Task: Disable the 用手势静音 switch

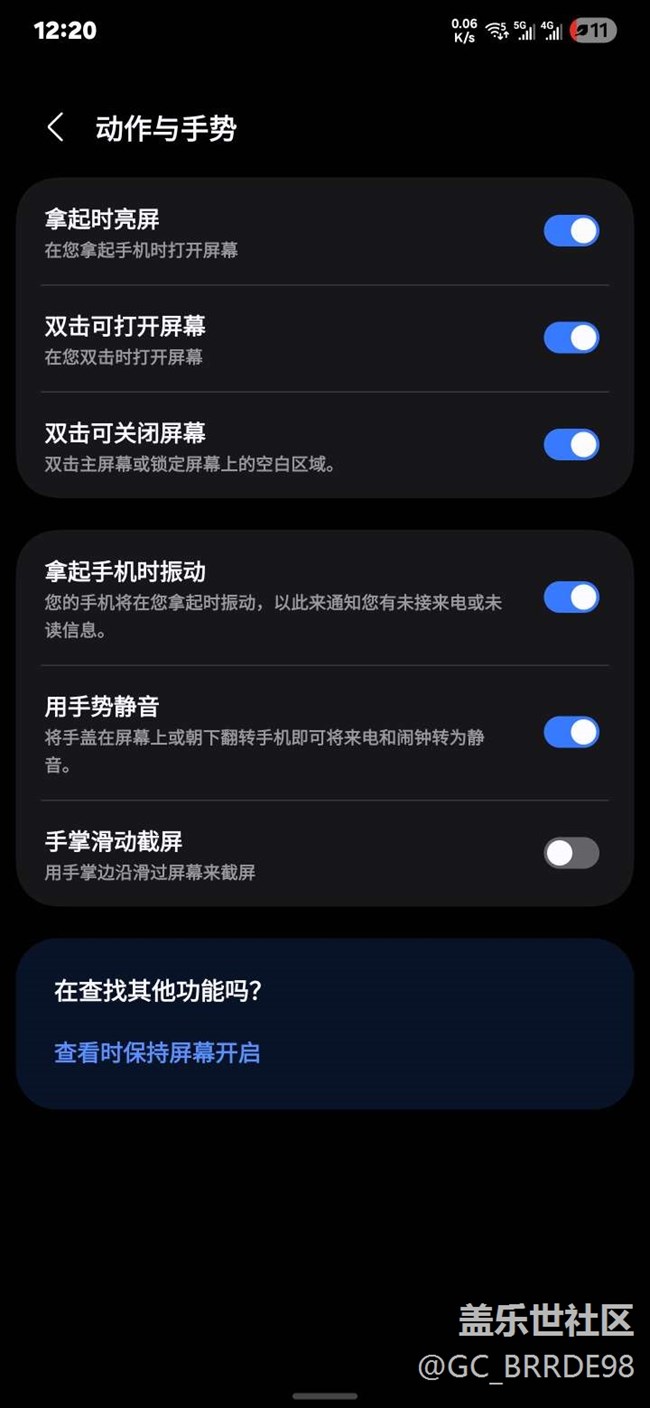Action: coord(571,732)
